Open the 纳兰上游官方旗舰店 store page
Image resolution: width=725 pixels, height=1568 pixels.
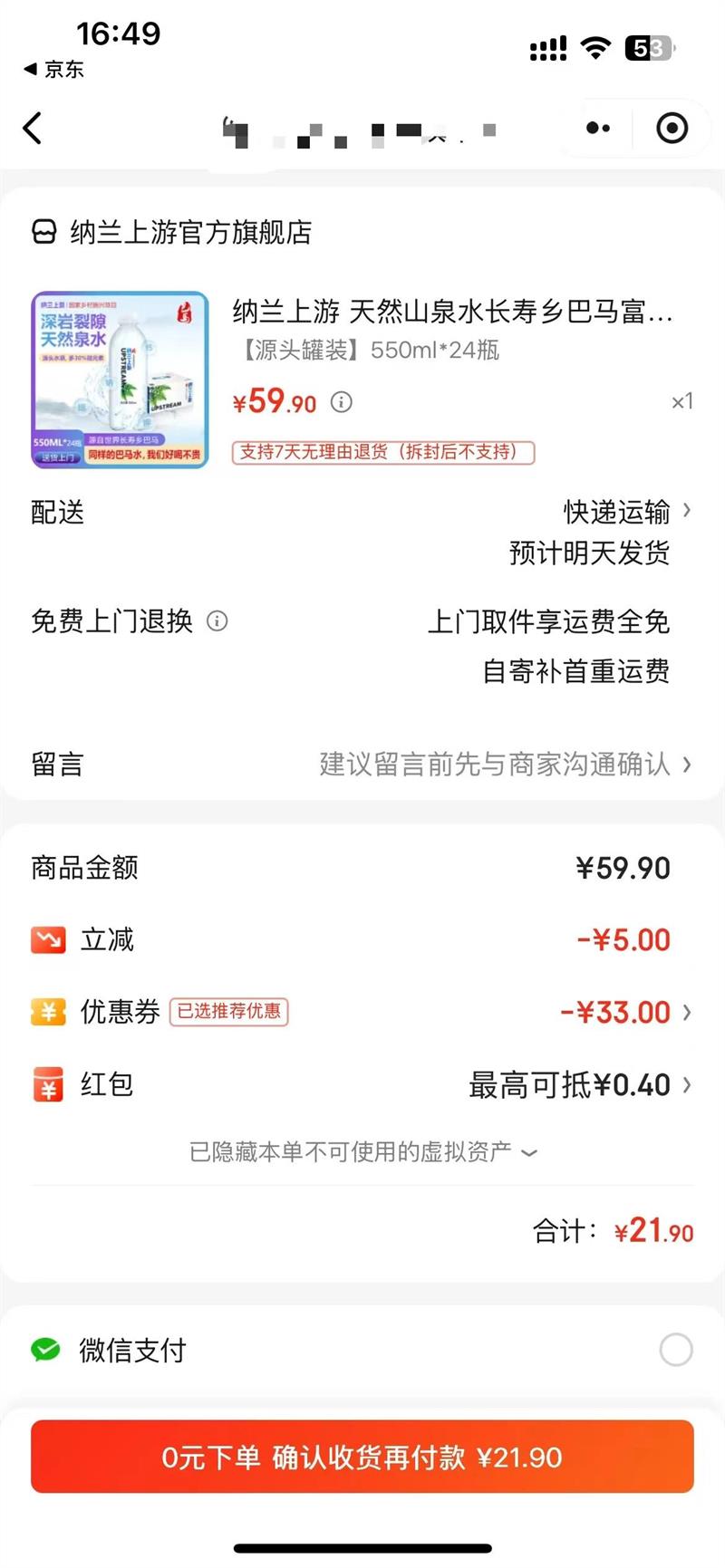click(190, 233)
